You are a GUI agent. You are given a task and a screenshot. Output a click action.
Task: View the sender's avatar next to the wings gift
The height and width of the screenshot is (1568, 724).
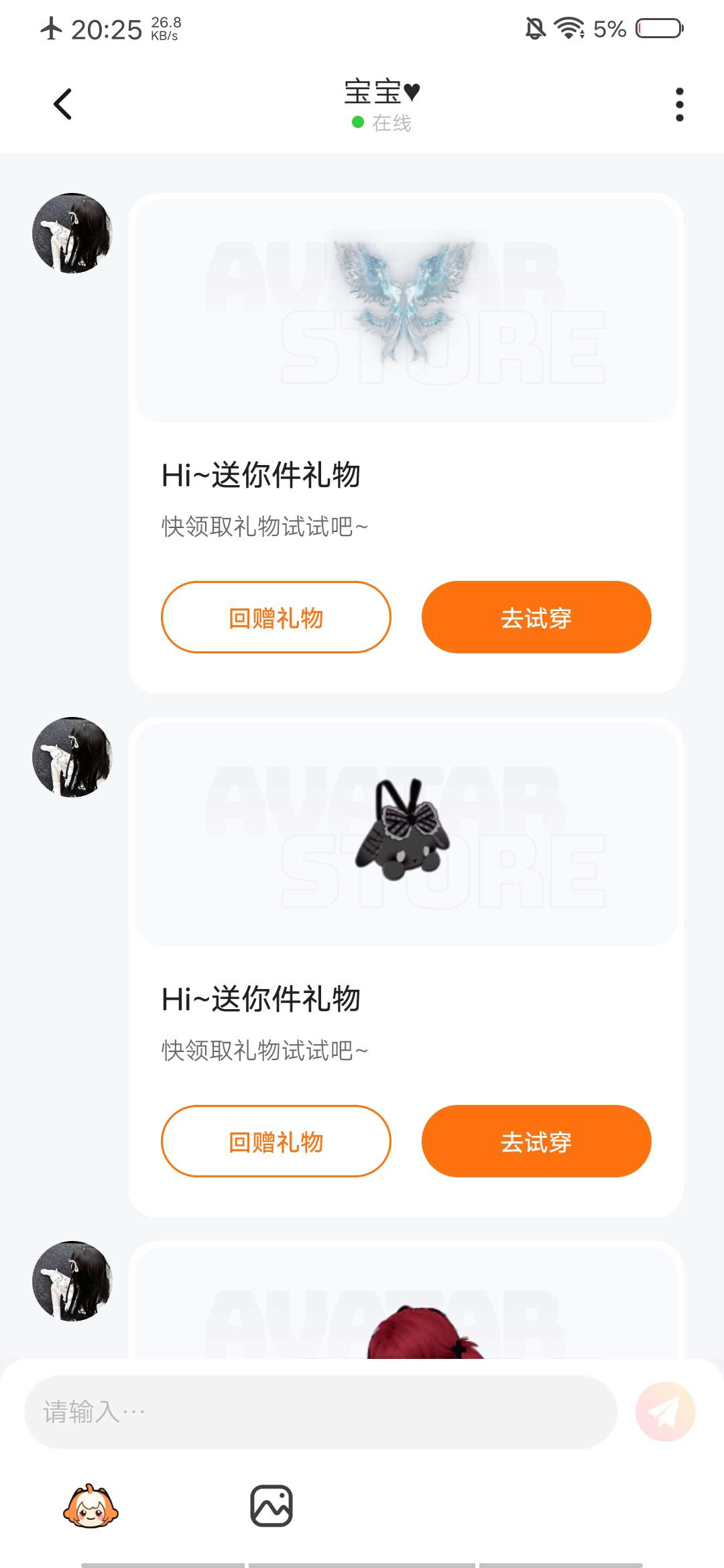click(x=72, y=233)
